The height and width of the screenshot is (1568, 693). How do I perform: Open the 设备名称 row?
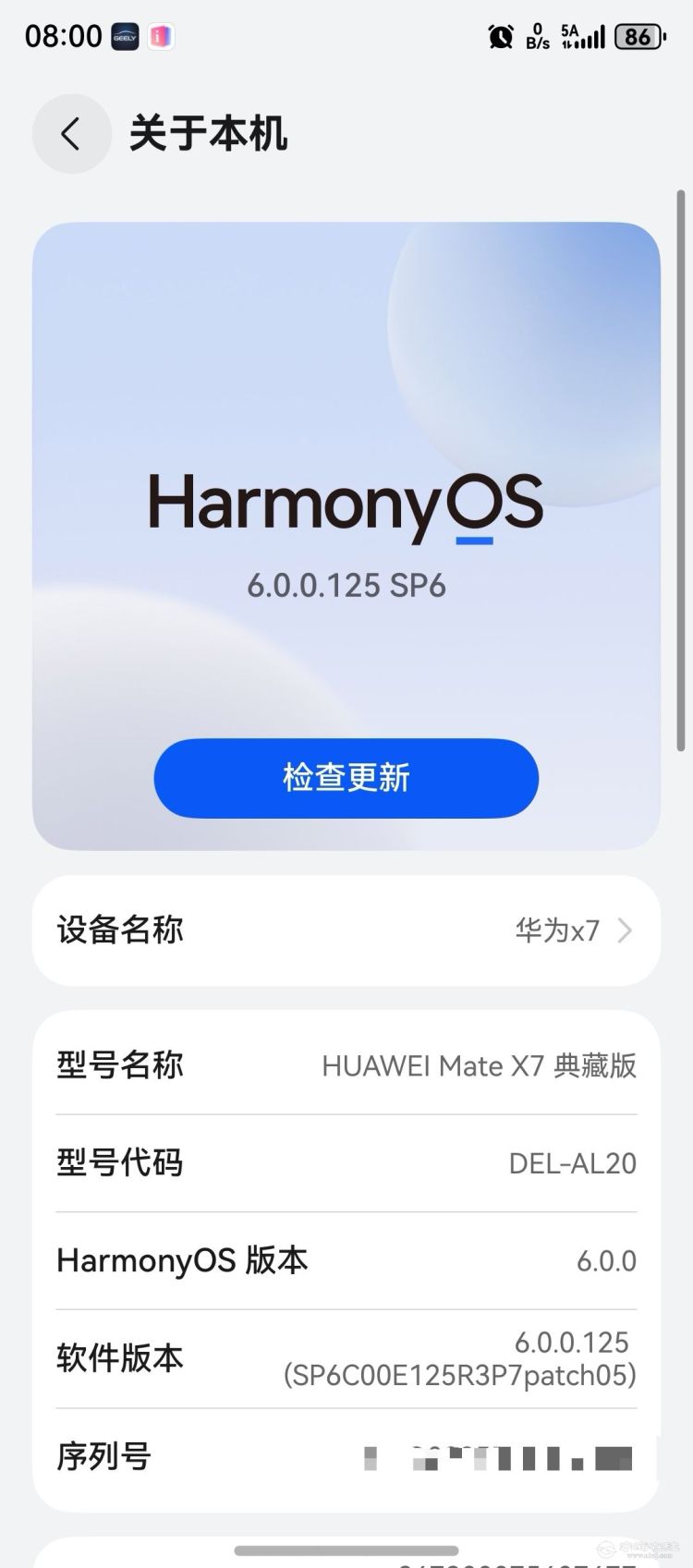click(x=346, y=930)
